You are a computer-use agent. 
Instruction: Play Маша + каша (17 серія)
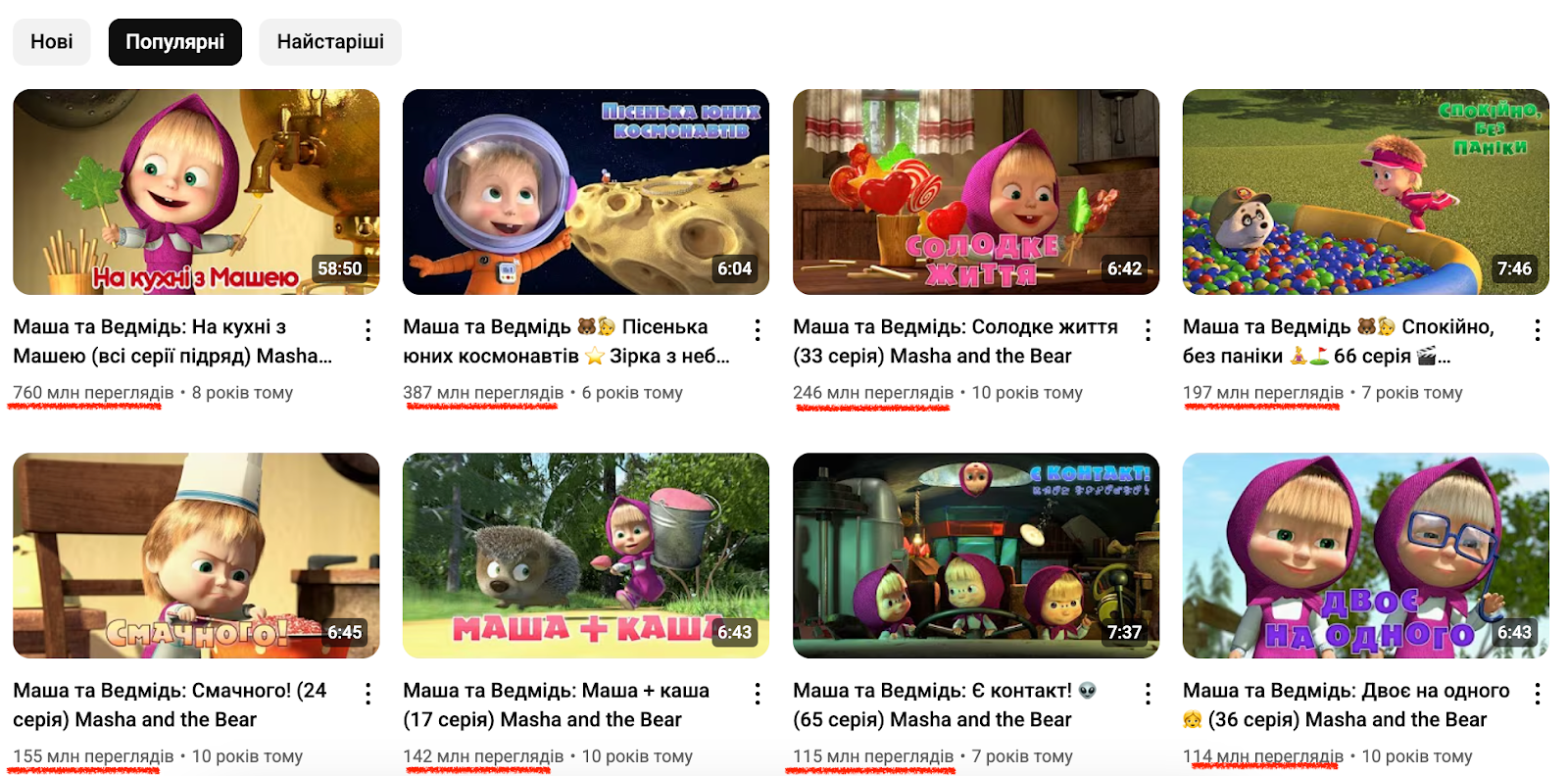click(585, 556)
